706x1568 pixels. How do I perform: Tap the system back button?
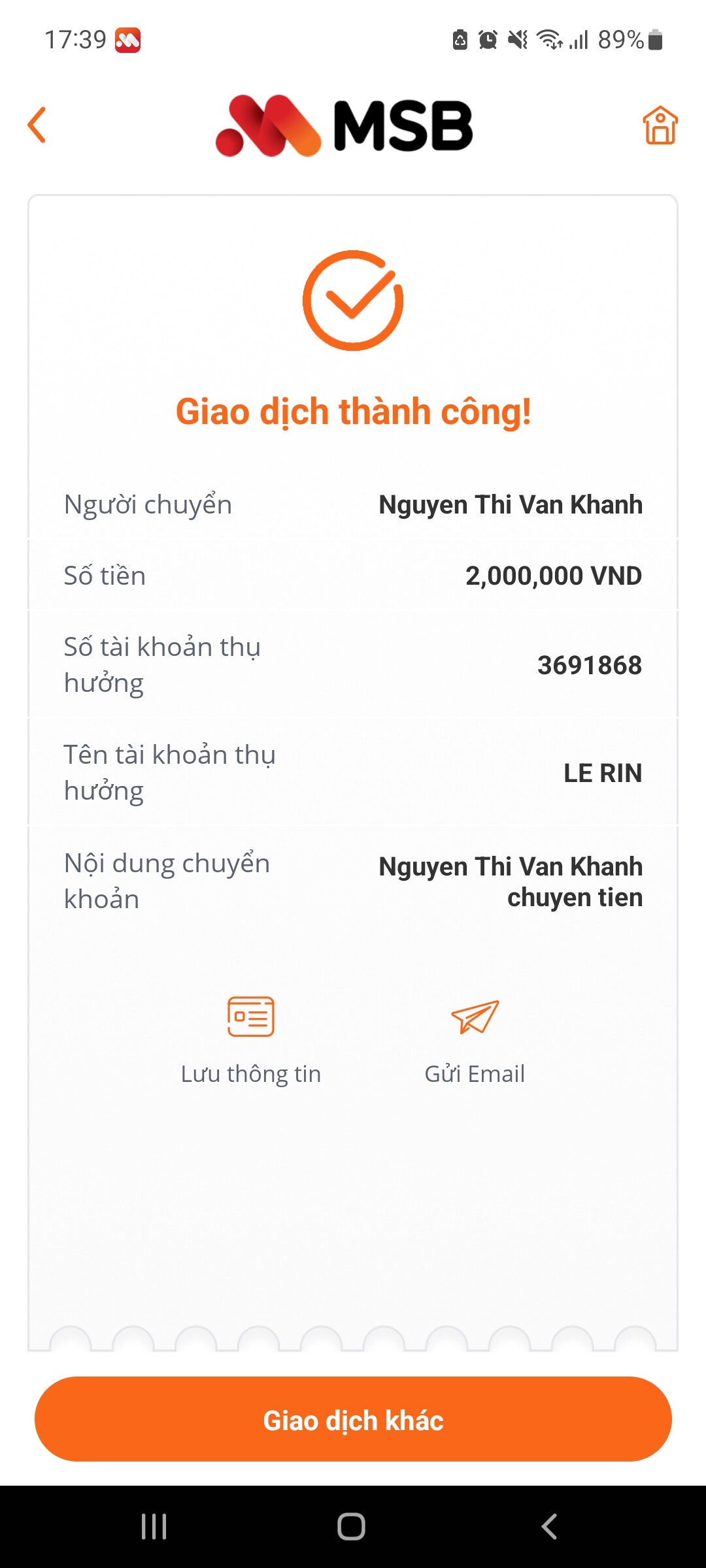point(549,1527)
